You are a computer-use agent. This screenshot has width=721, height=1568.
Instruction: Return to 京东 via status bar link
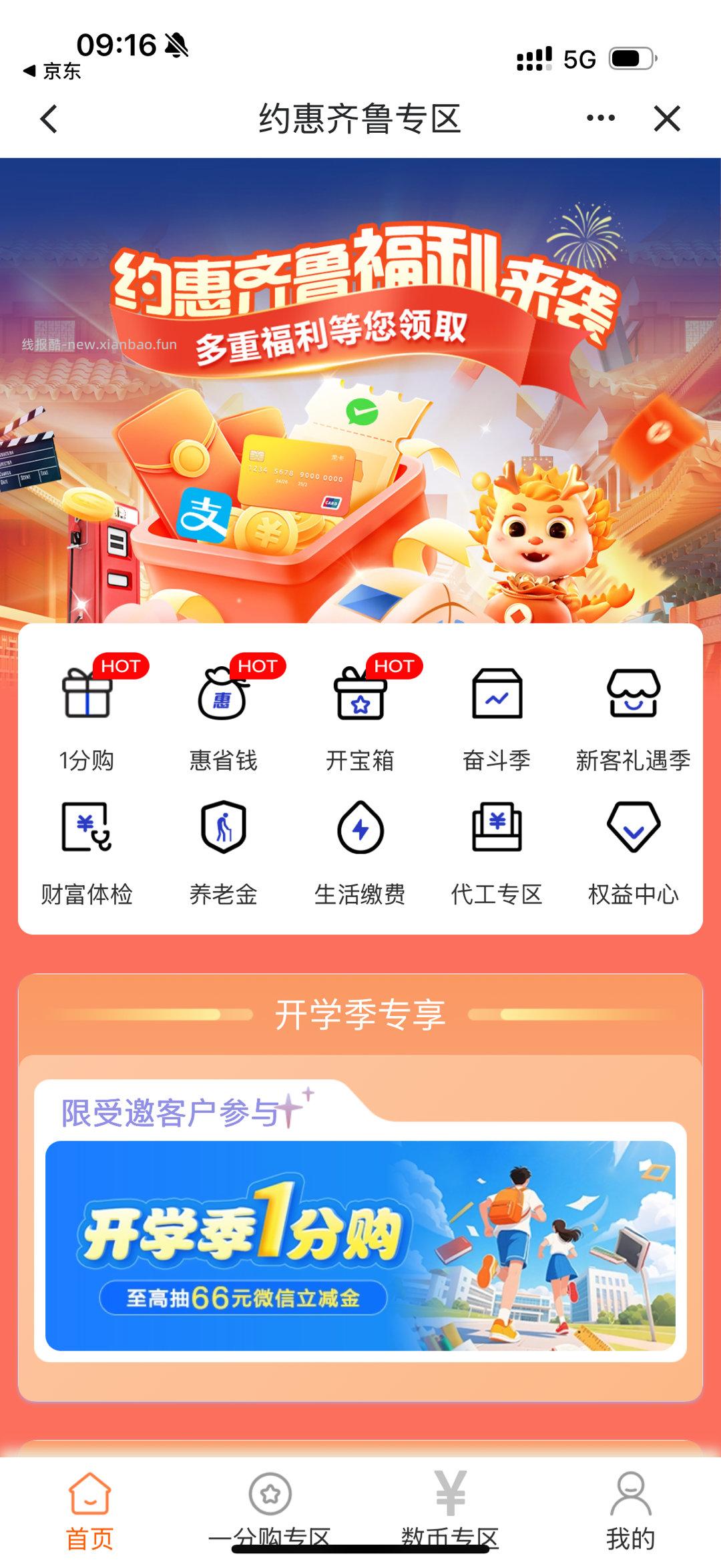tap(50, 72)
